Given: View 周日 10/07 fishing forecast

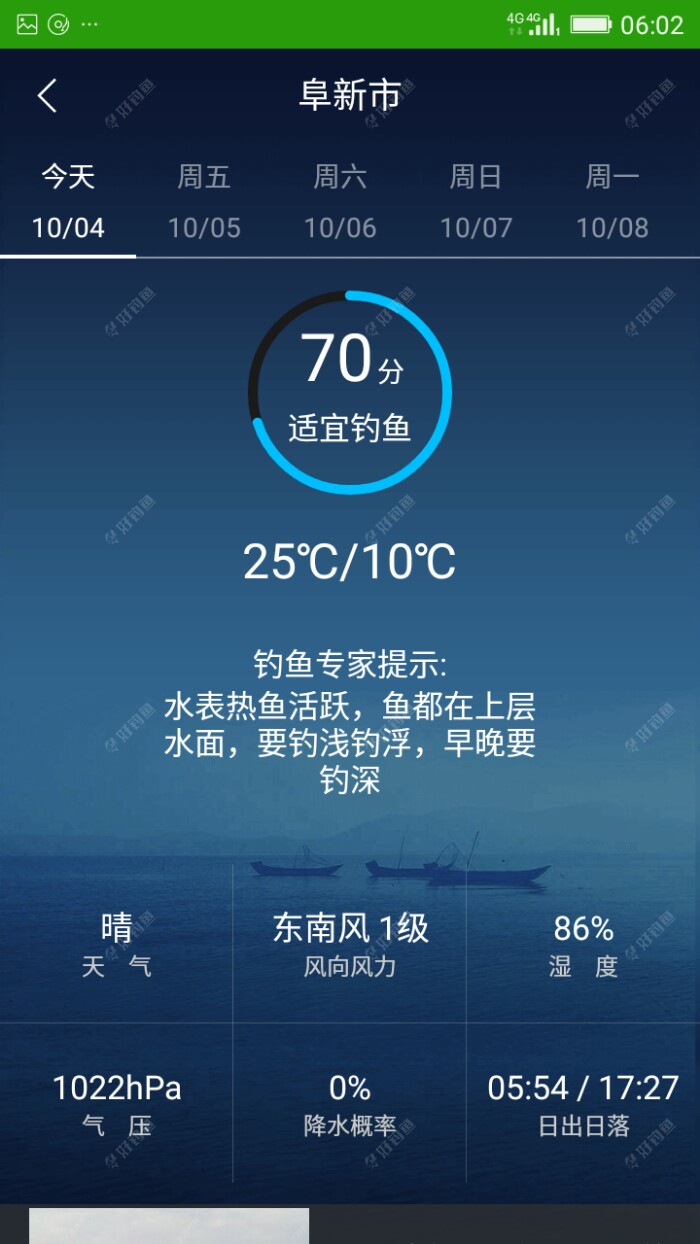Looking at the screenshot, I should pyautogui.click(x=476, y=203).
